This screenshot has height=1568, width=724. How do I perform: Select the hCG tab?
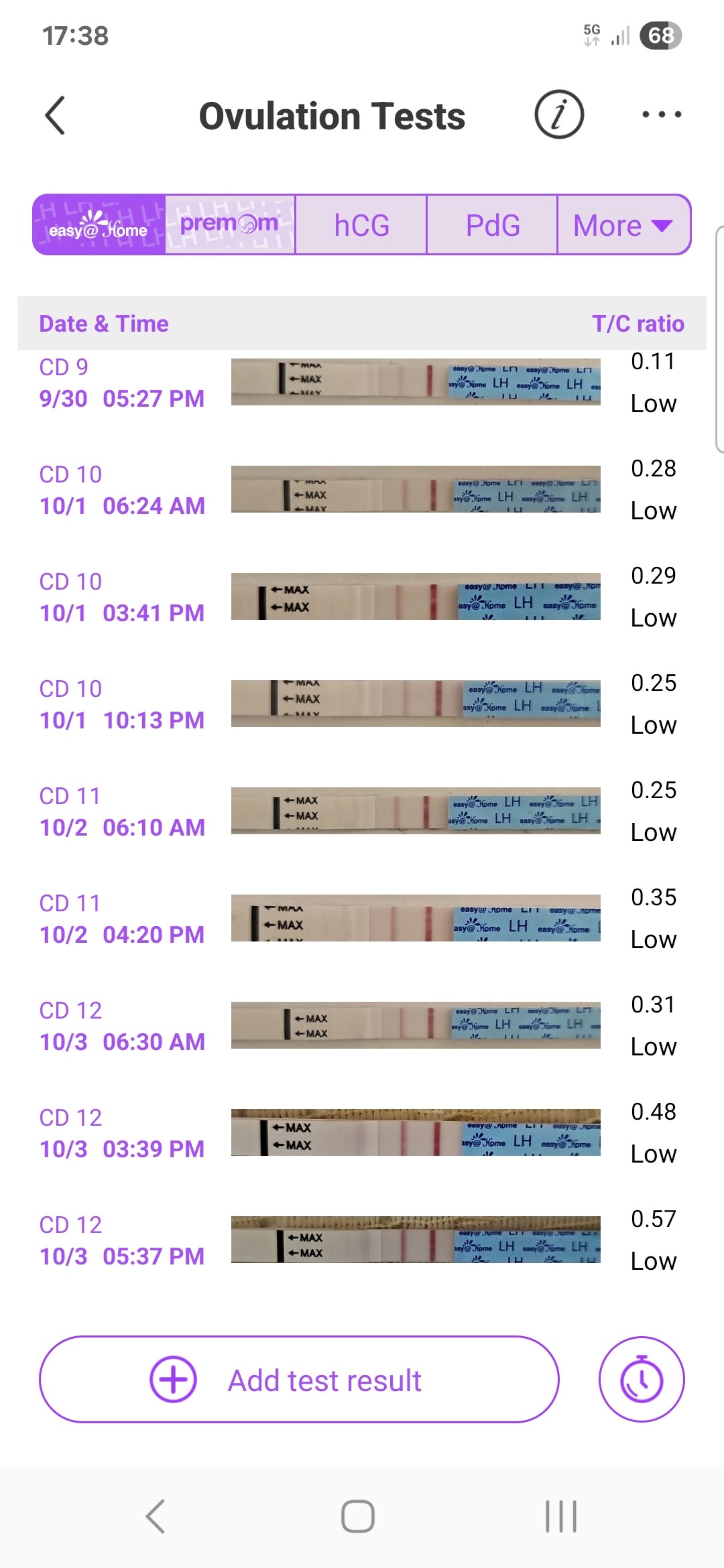tap(361, 225)
